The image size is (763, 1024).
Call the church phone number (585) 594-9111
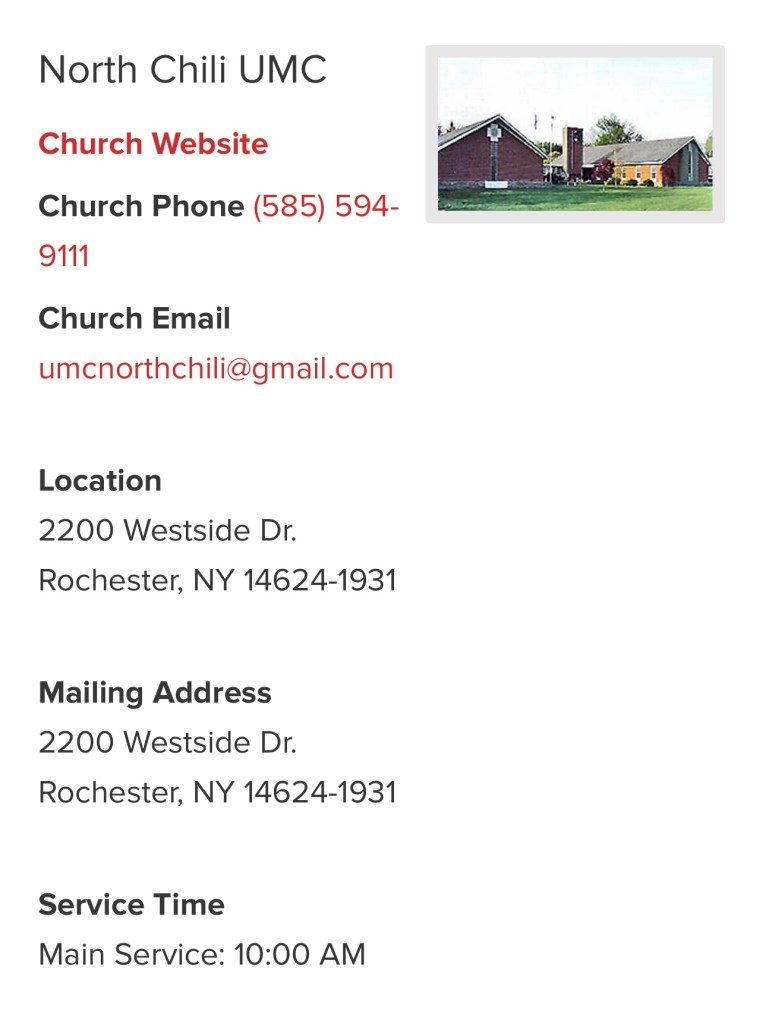[x=325, y=207]
